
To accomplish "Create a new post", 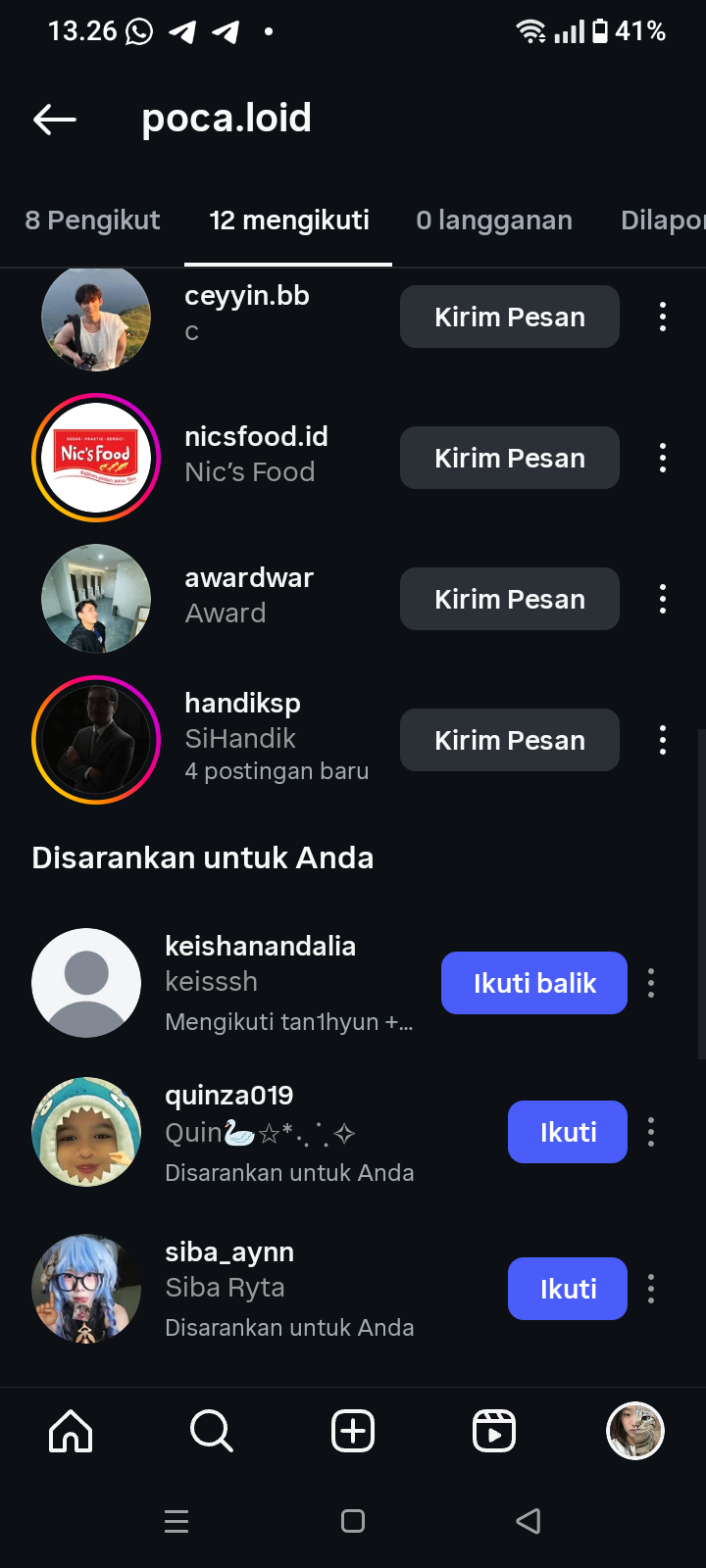I will (x=353, y=1431).
